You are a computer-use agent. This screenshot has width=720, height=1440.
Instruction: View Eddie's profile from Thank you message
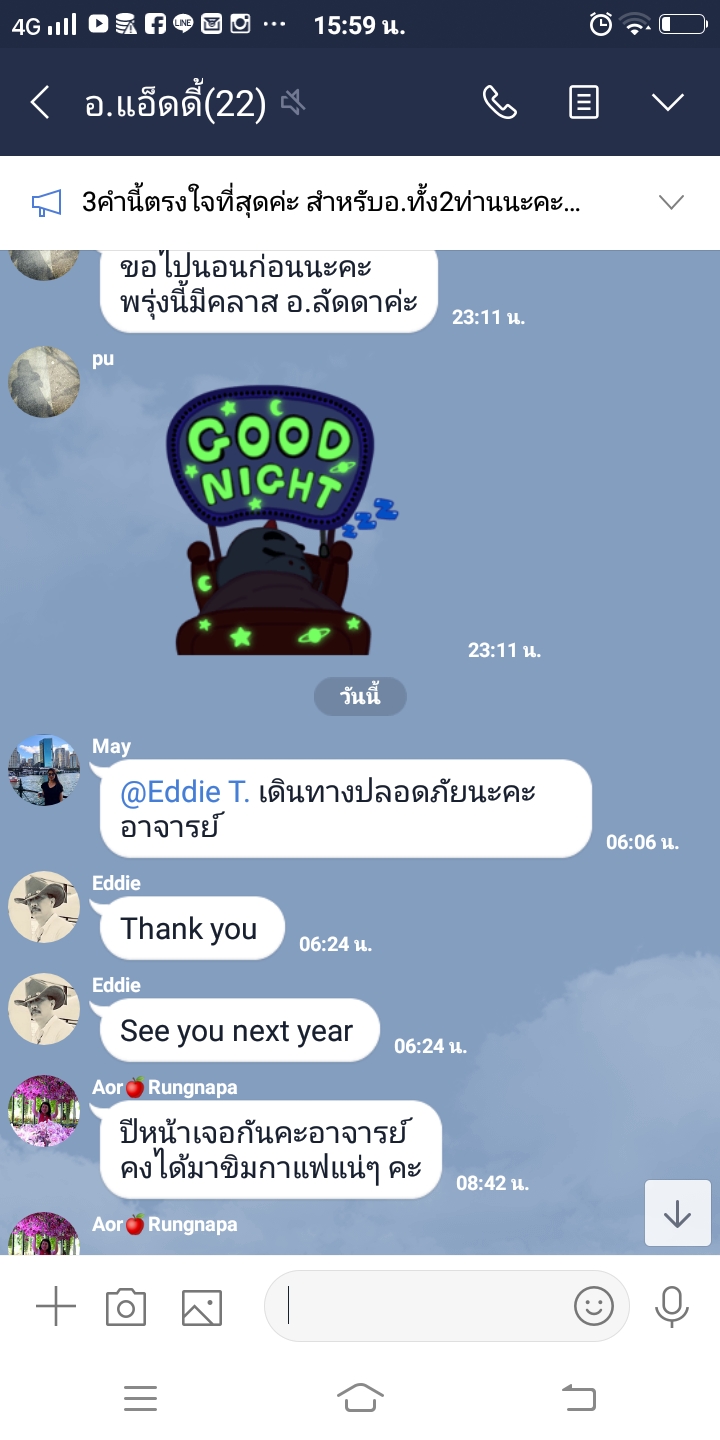44,906
